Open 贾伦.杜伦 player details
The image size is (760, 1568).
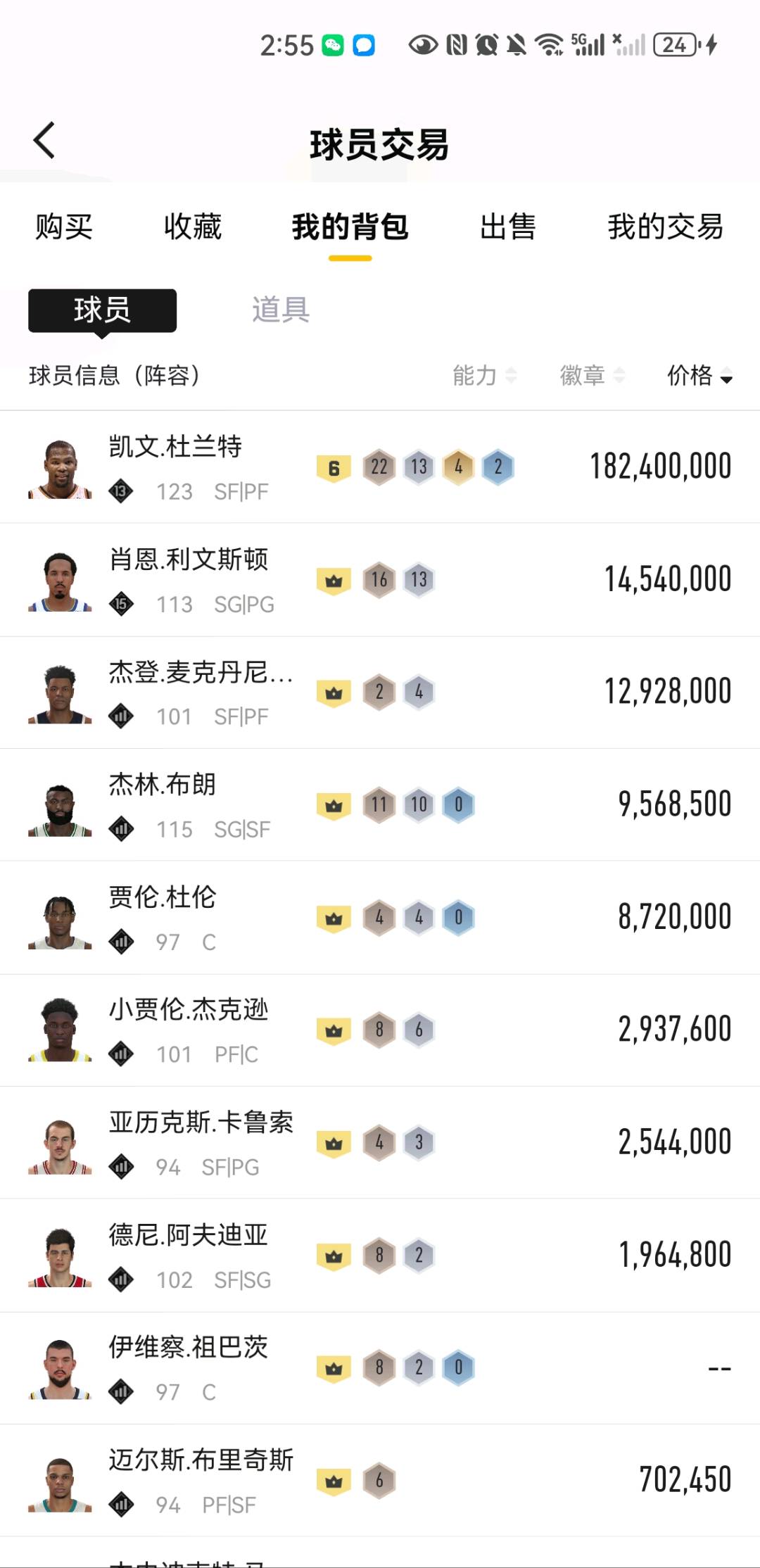(380, 918)
